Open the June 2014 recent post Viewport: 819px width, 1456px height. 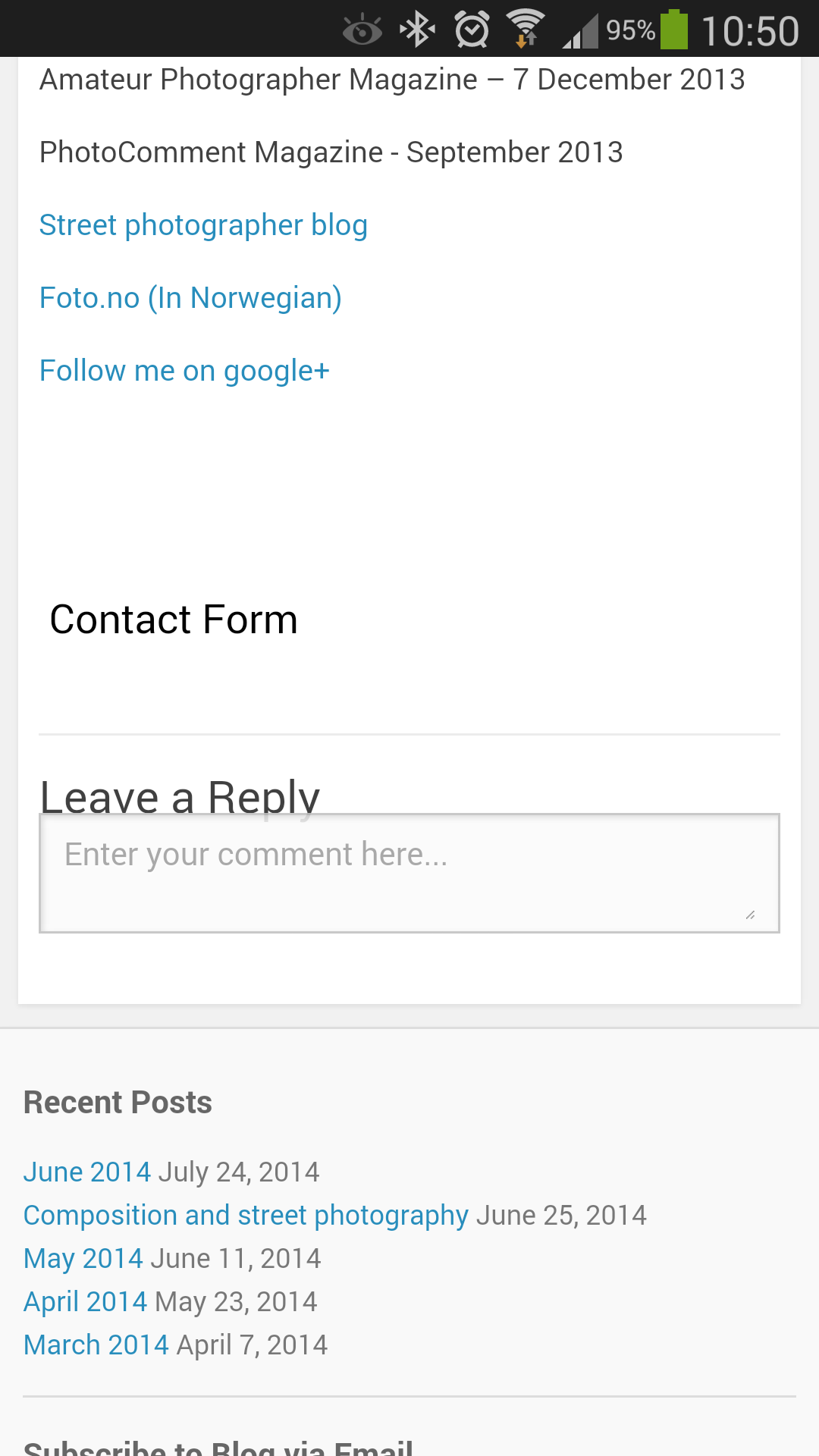(87, 1172)
